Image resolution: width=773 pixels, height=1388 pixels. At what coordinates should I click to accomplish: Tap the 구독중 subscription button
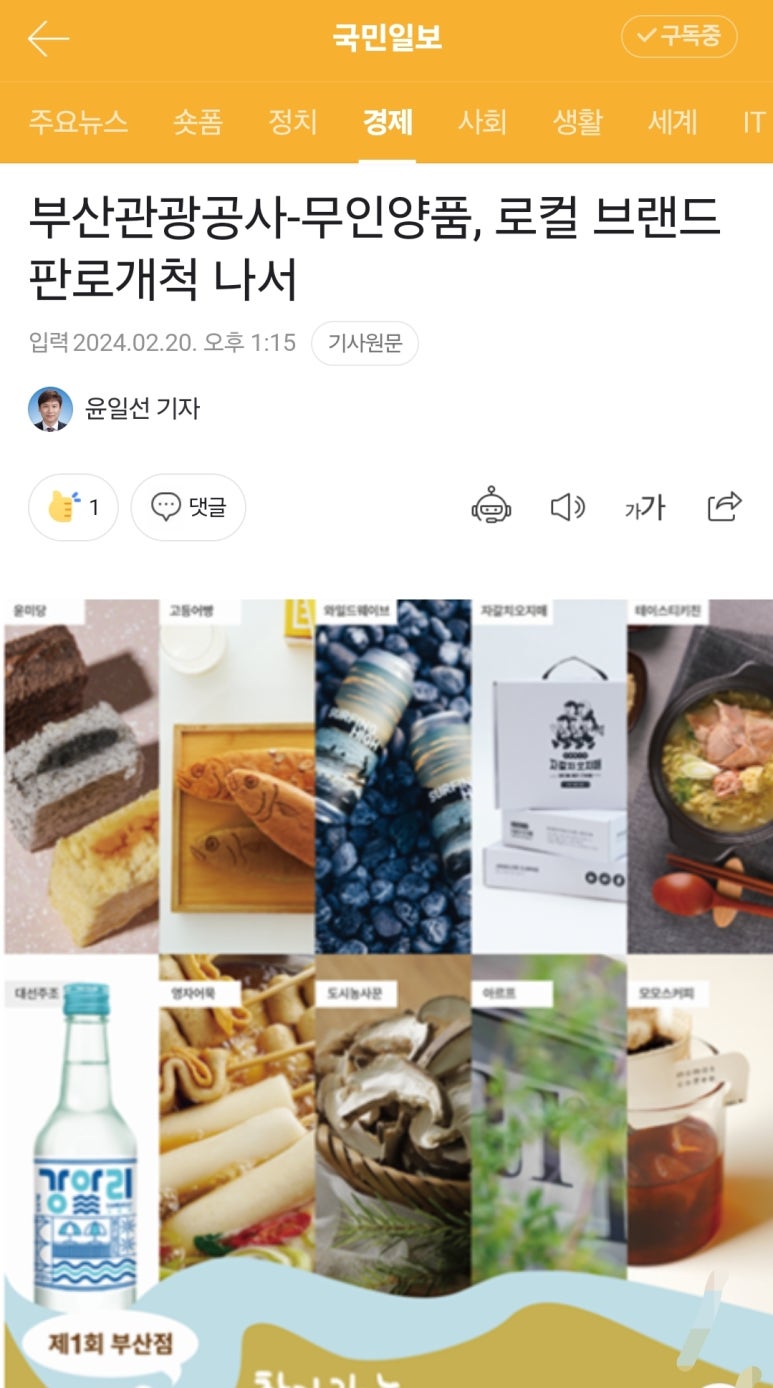tap(679, 37)
